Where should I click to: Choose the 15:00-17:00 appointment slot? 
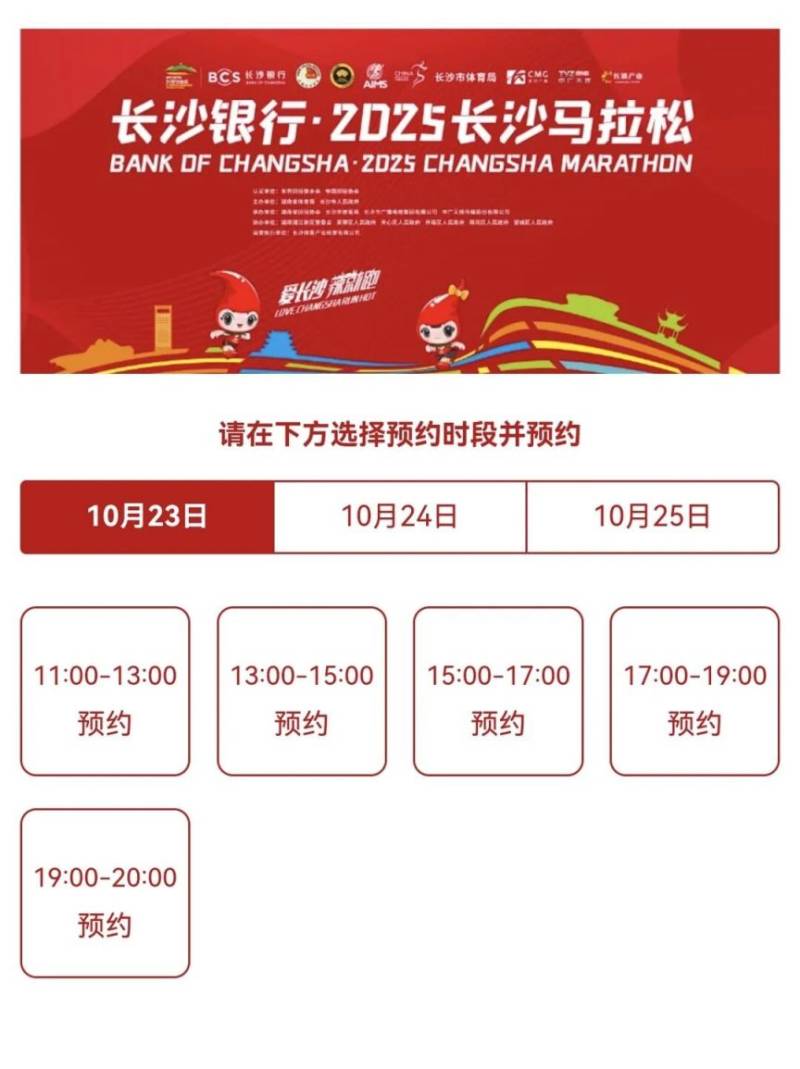coord(498,692)
